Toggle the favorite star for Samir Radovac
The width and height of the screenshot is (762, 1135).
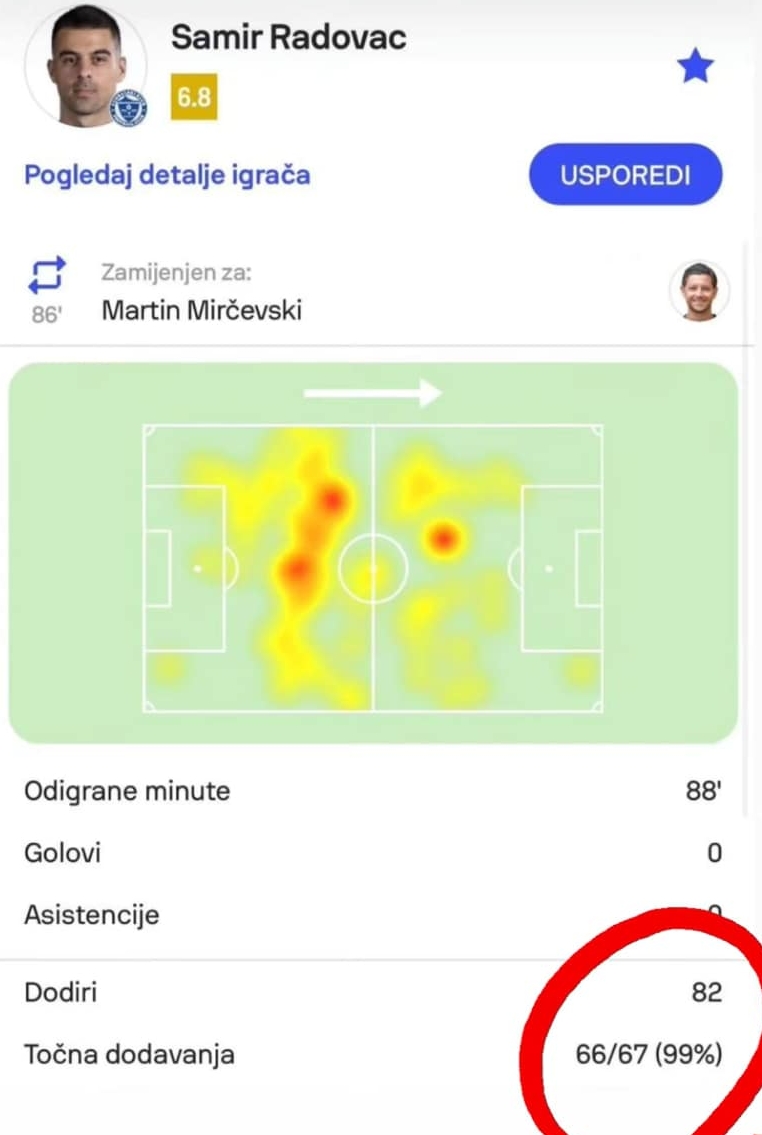[695, 67]
